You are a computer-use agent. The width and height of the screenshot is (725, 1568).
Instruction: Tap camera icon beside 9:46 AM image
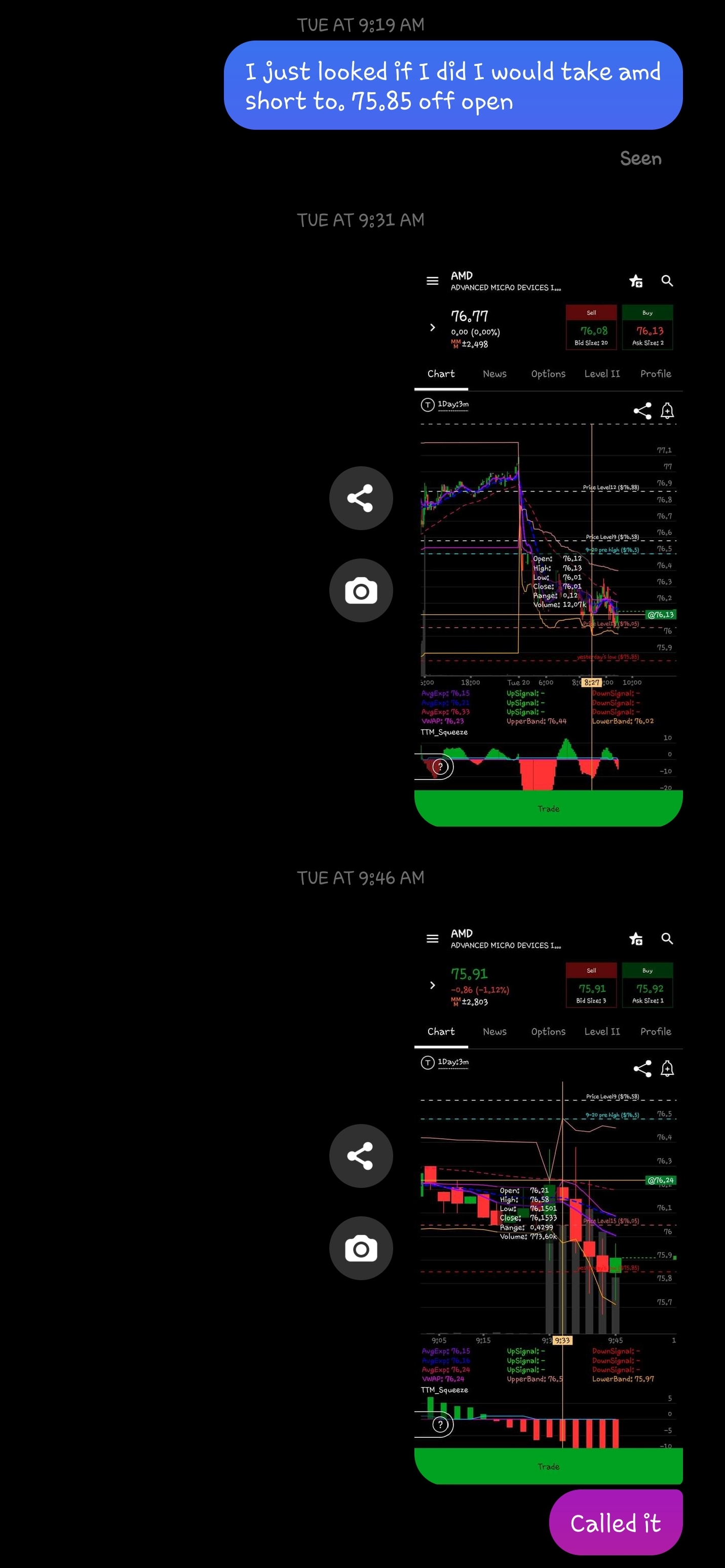pyautogui.click(x=360, y=1248)
